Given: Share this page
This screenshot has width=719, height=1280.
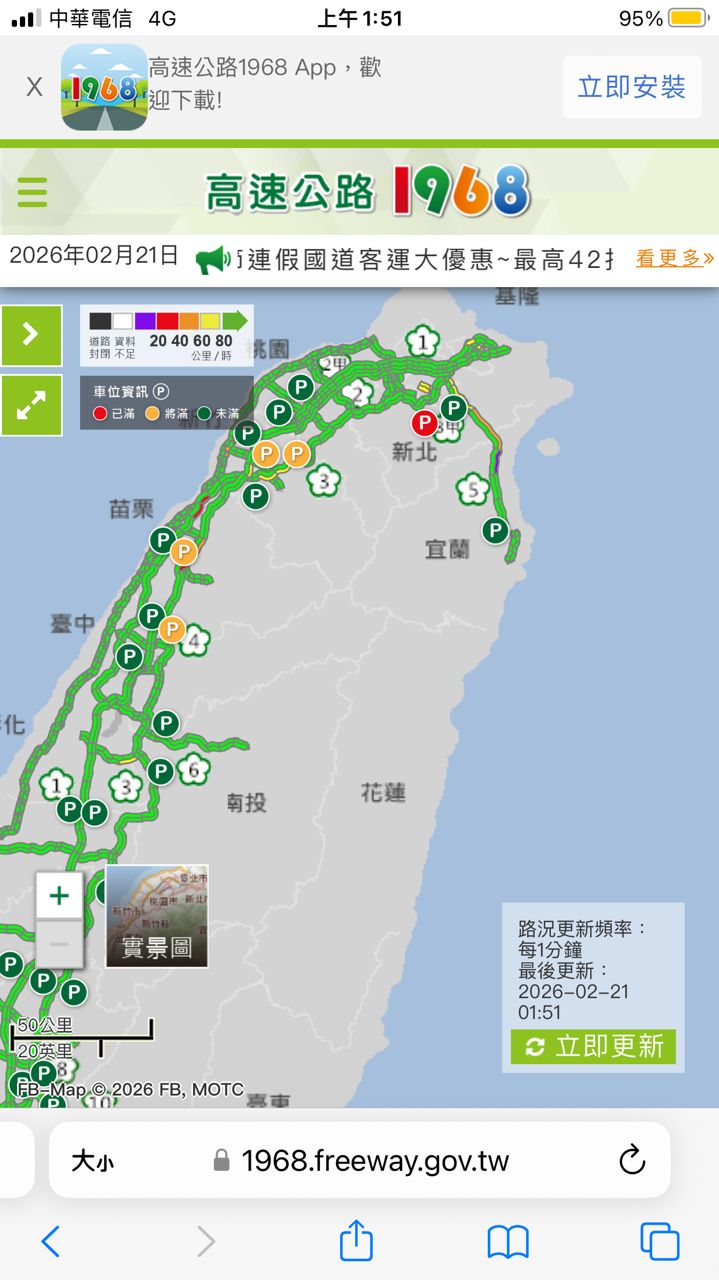Looking at the screenshot, I should (x=356, y=1241).
